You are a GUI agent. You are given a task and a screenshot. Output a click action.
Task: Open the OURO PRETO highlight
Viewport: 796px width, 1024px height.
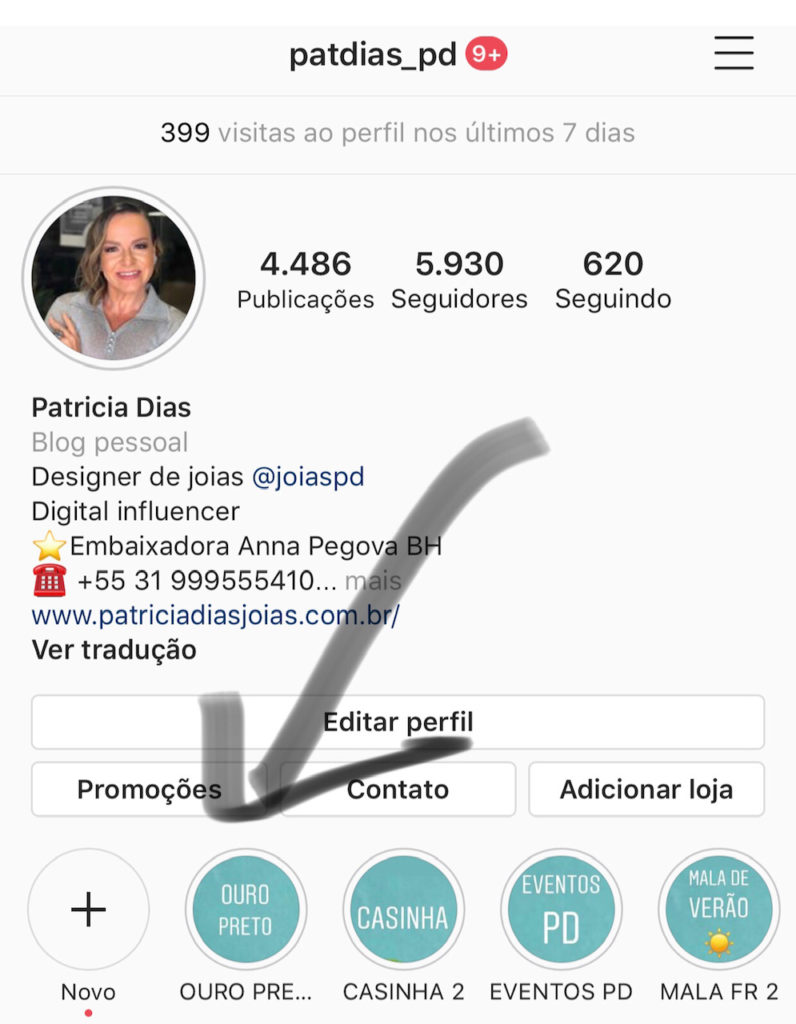[246, 910]
